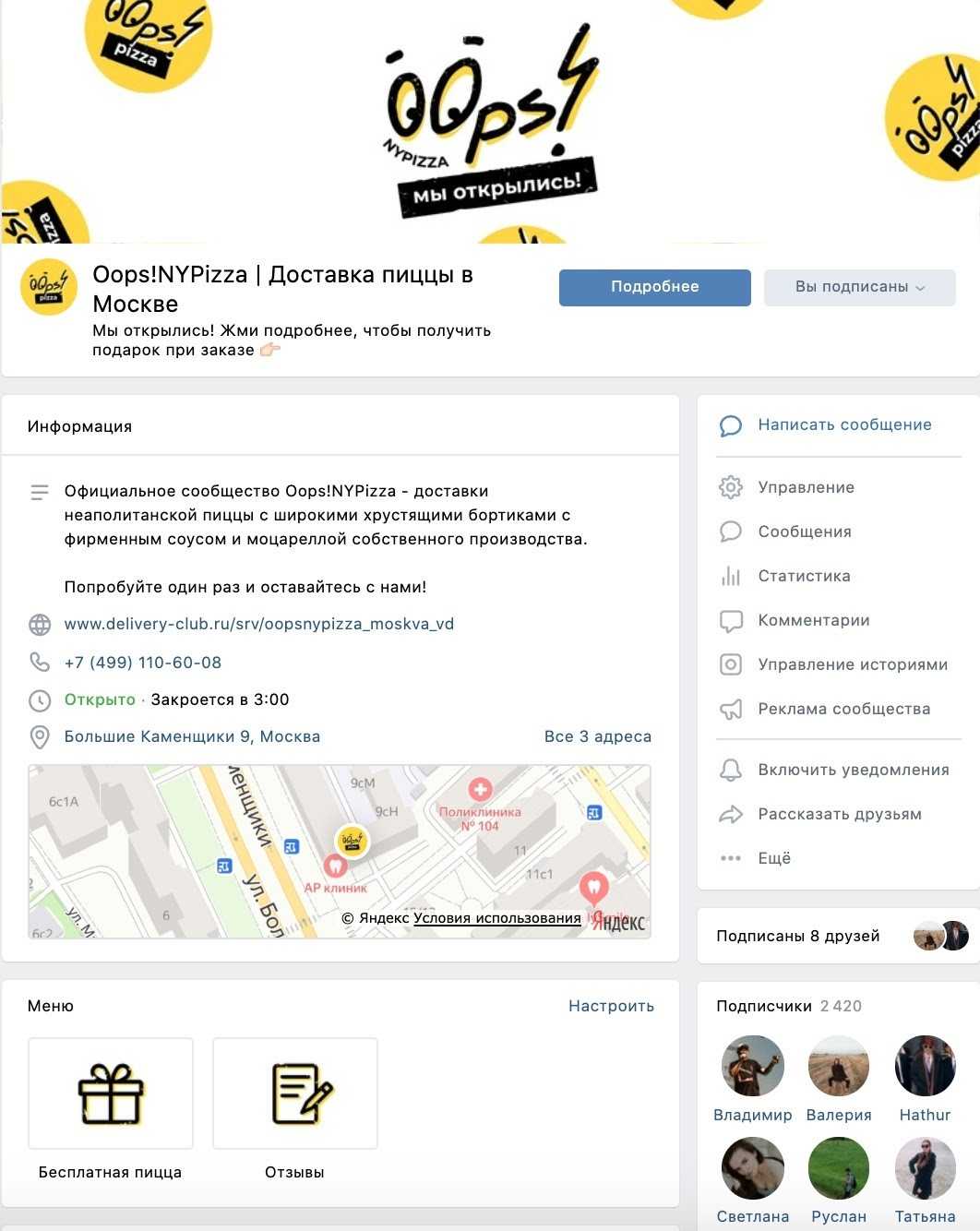980x1231 pixels.
Task: Go to Сообщения
Action: point(804,532)
